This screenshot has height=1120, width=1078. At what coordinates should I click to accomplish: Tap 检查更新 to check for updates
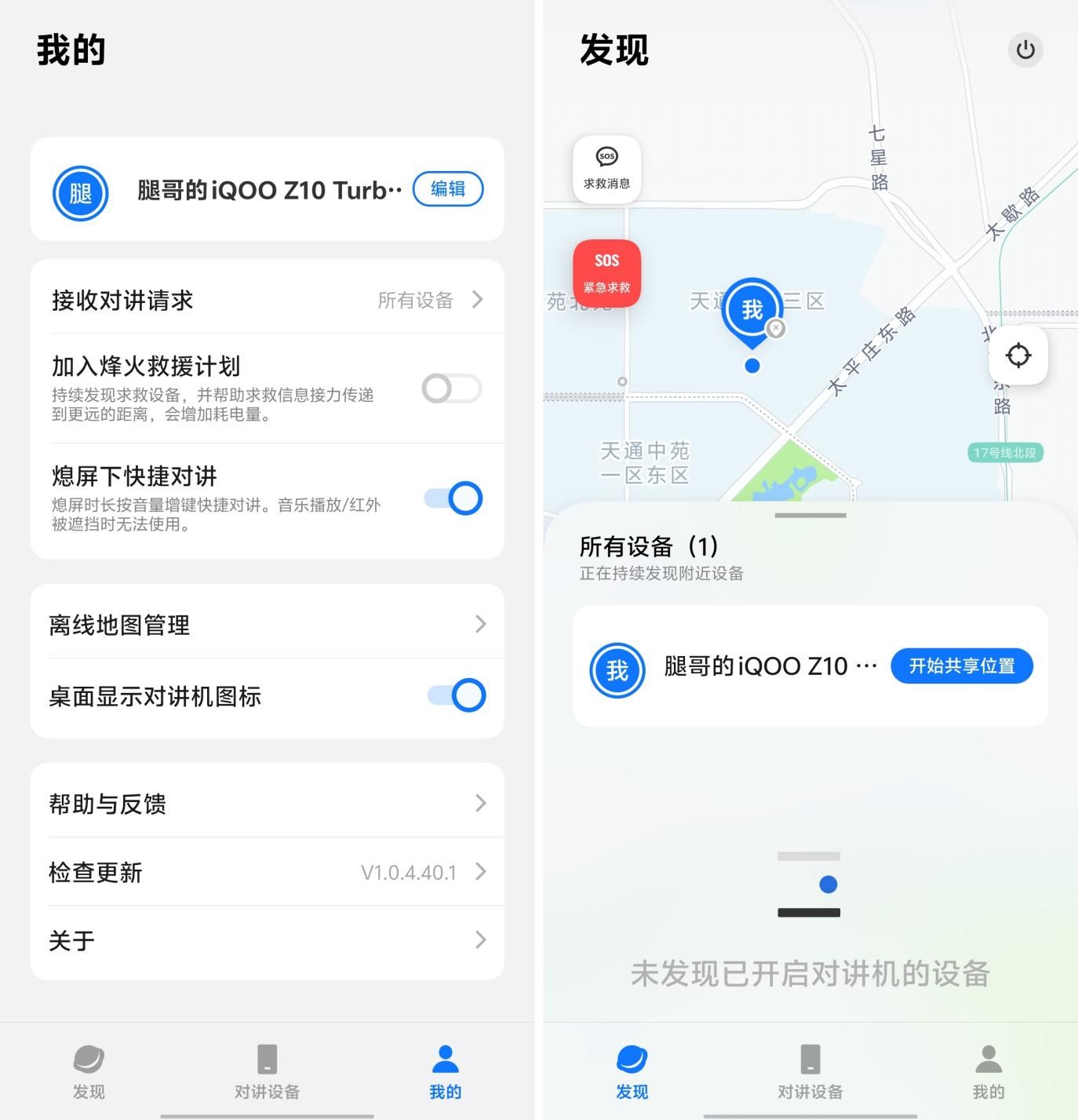coord(267,872)
